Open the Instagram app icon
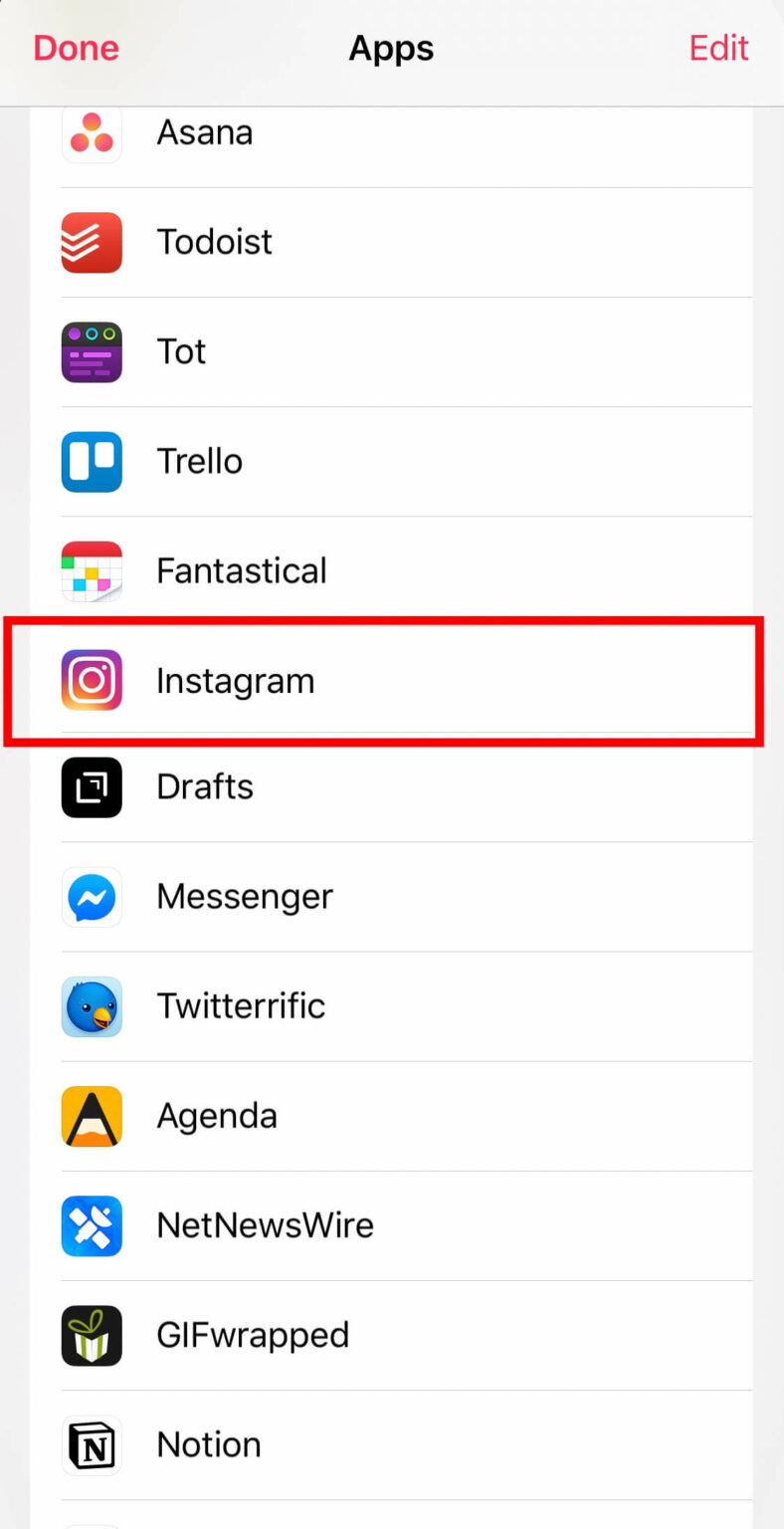 (92, 680)
